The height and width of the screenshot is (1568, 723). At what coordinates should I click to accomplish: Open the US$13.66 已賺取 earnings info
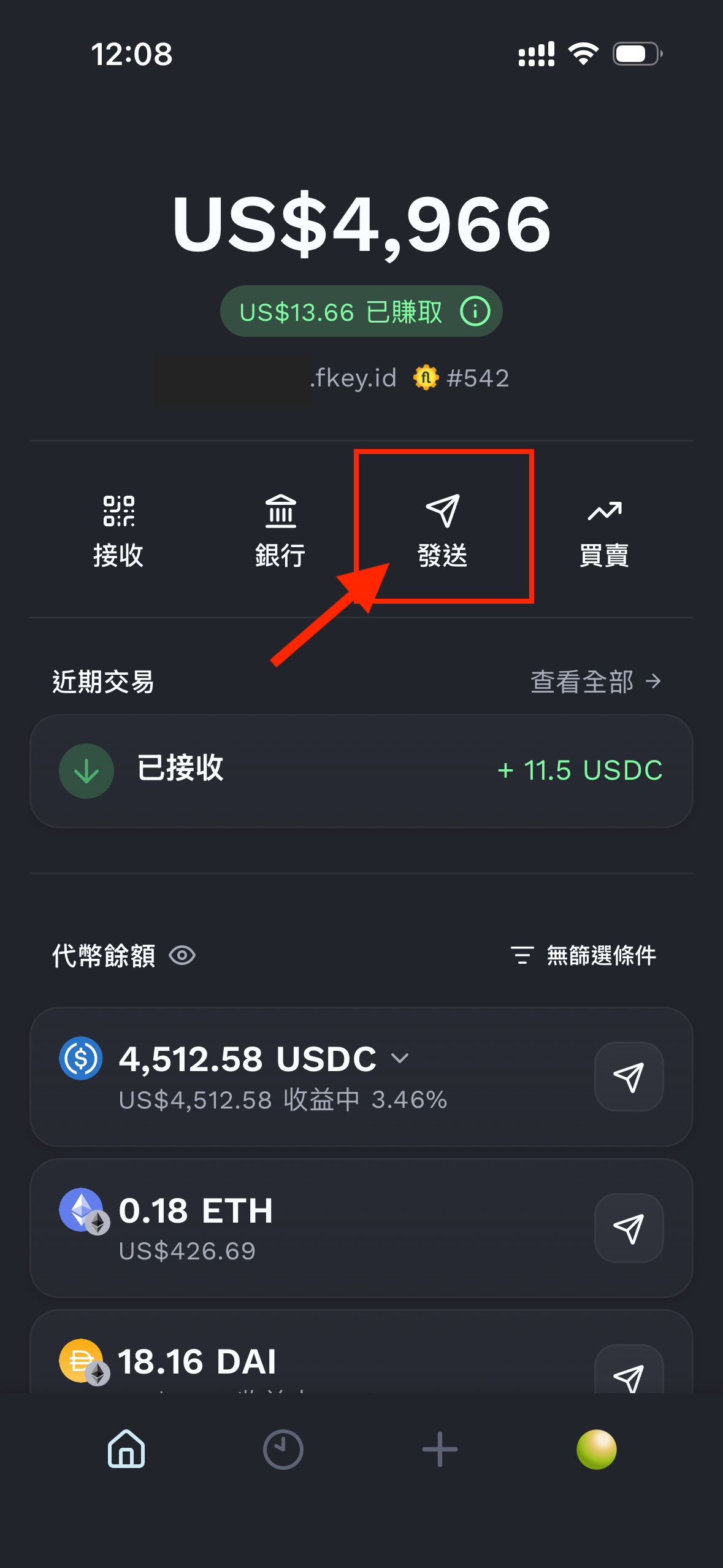361,312
